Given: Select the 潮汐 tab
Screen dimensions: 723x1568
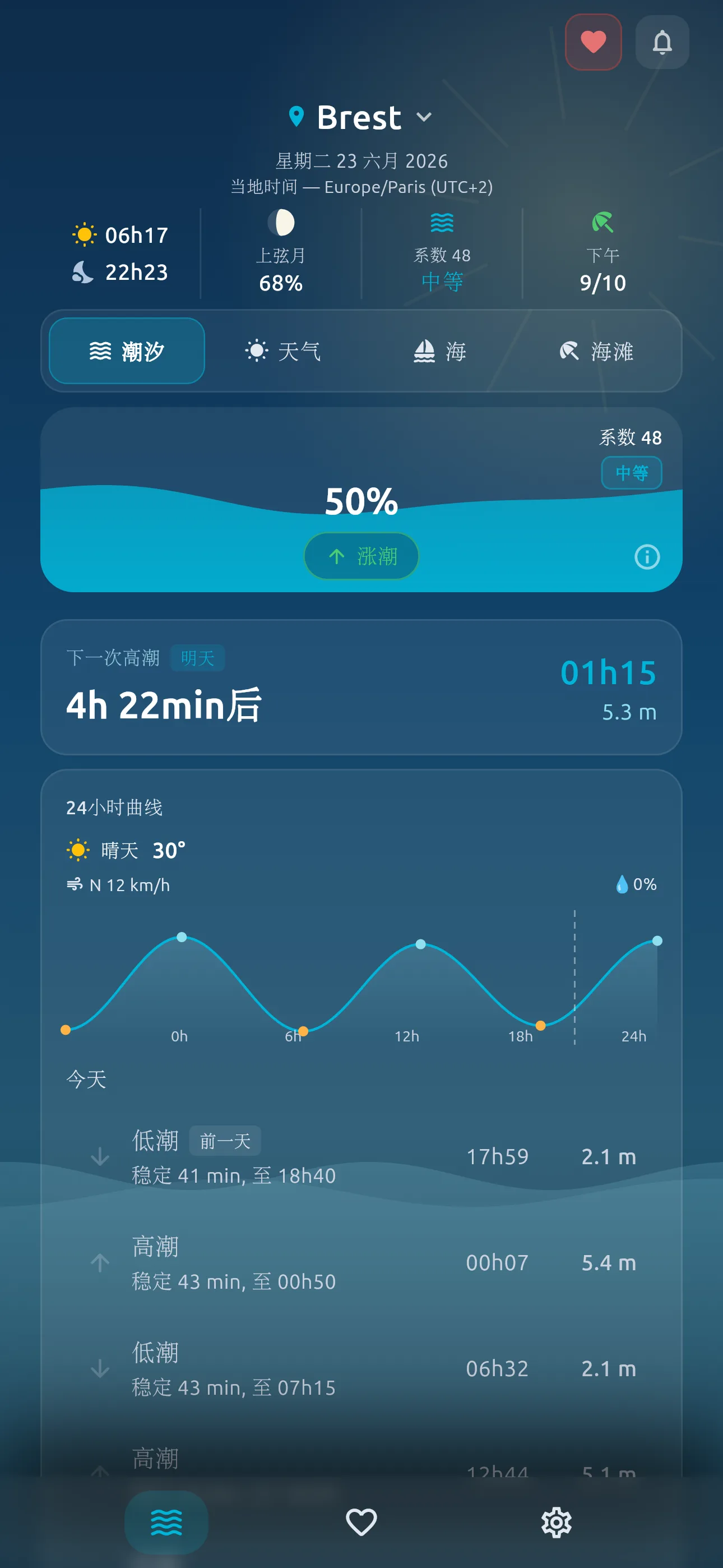Looking at the screenshot, I should click(127, 351).
